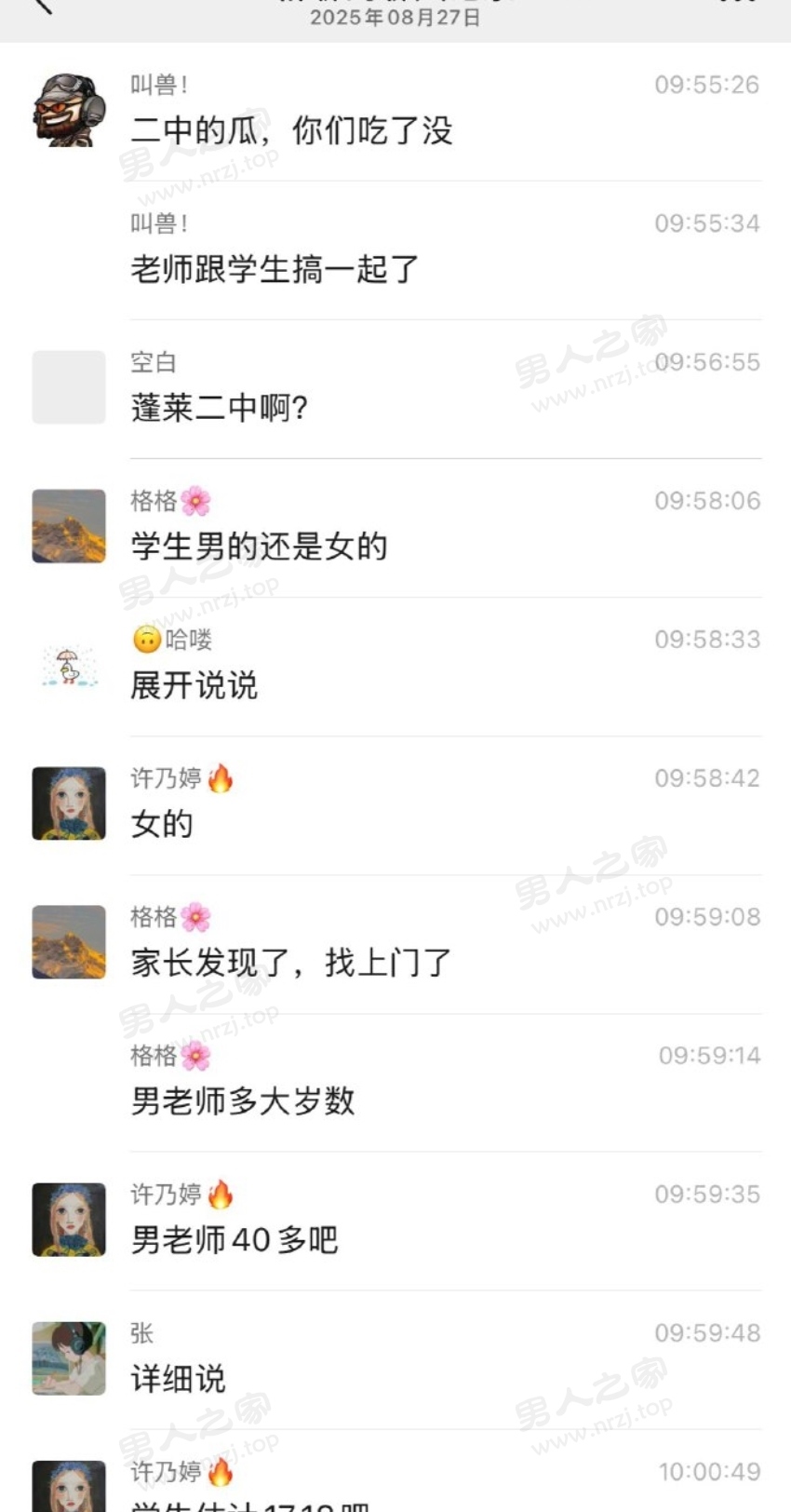The width and height of the screenshot is (791, 1512).
Task: Go back using the top-left arrow
Action: tap(42, 6)
